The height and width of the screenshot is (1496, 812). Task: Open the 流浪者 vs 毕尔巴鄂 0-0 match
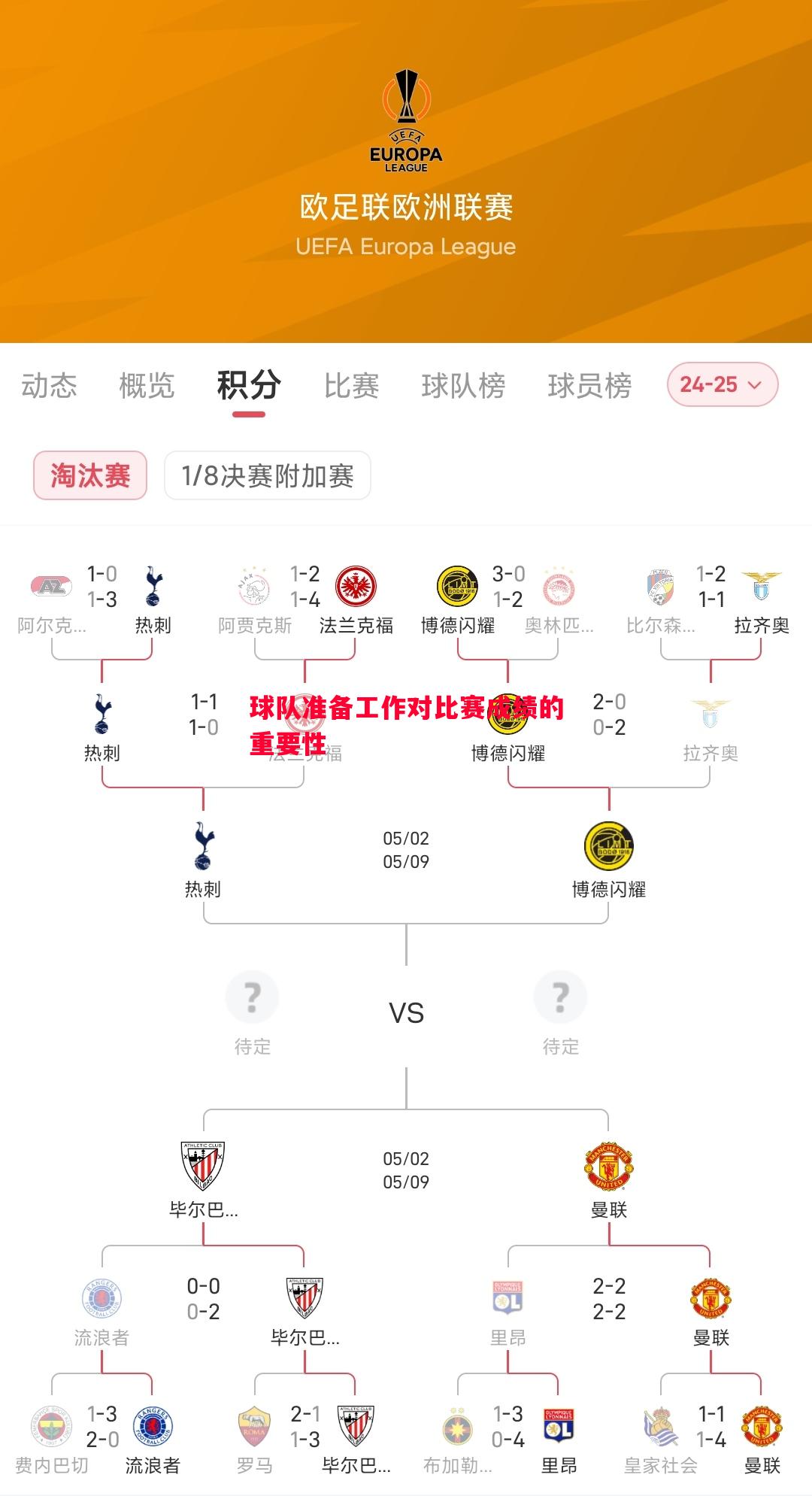coord(203,1299)
